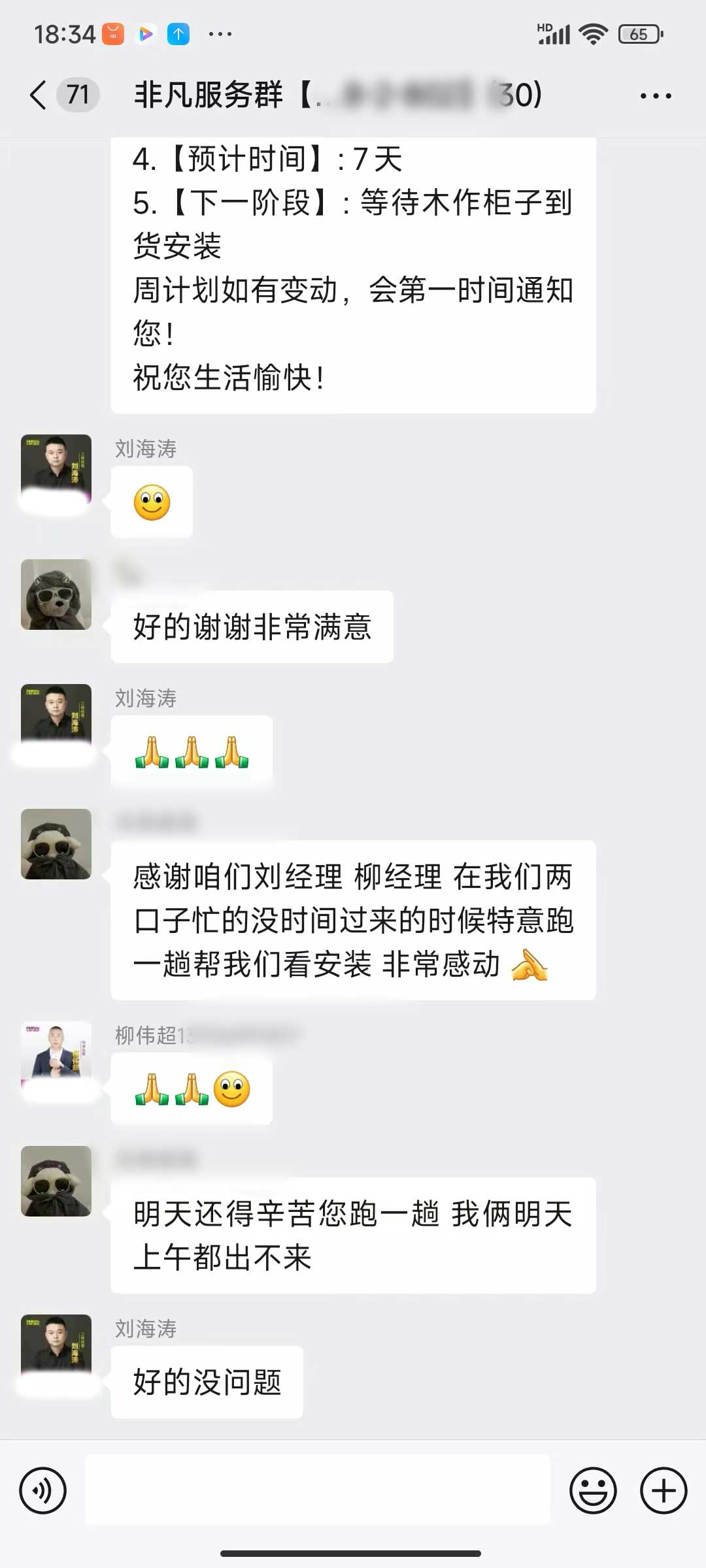Screen dimensions: 706x1568
Task: Open the emoji sticker panel
Action: pyautogui.click(x=593, y=1490)
